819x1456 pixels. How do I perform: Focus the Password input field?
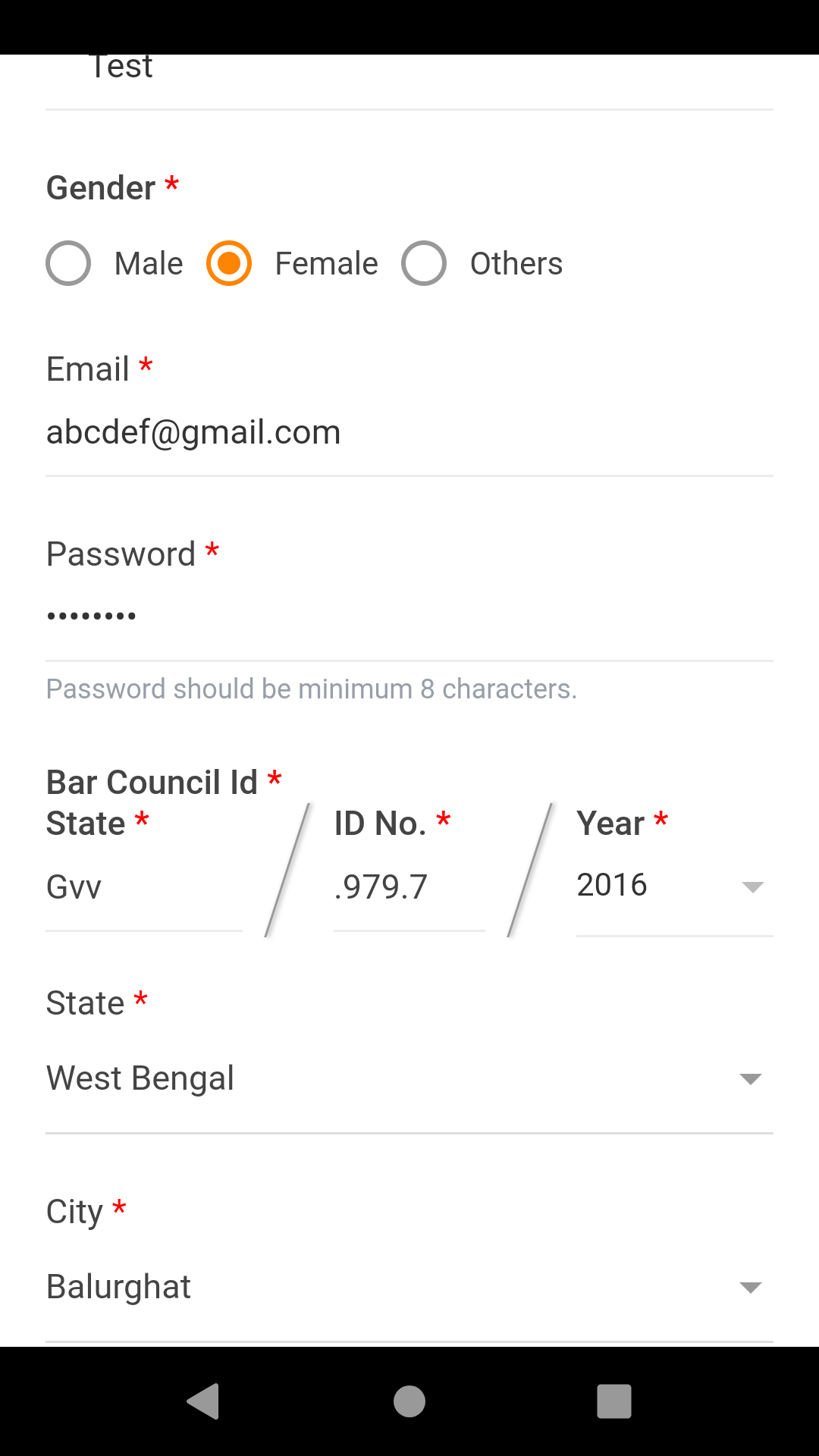(409, 617)
